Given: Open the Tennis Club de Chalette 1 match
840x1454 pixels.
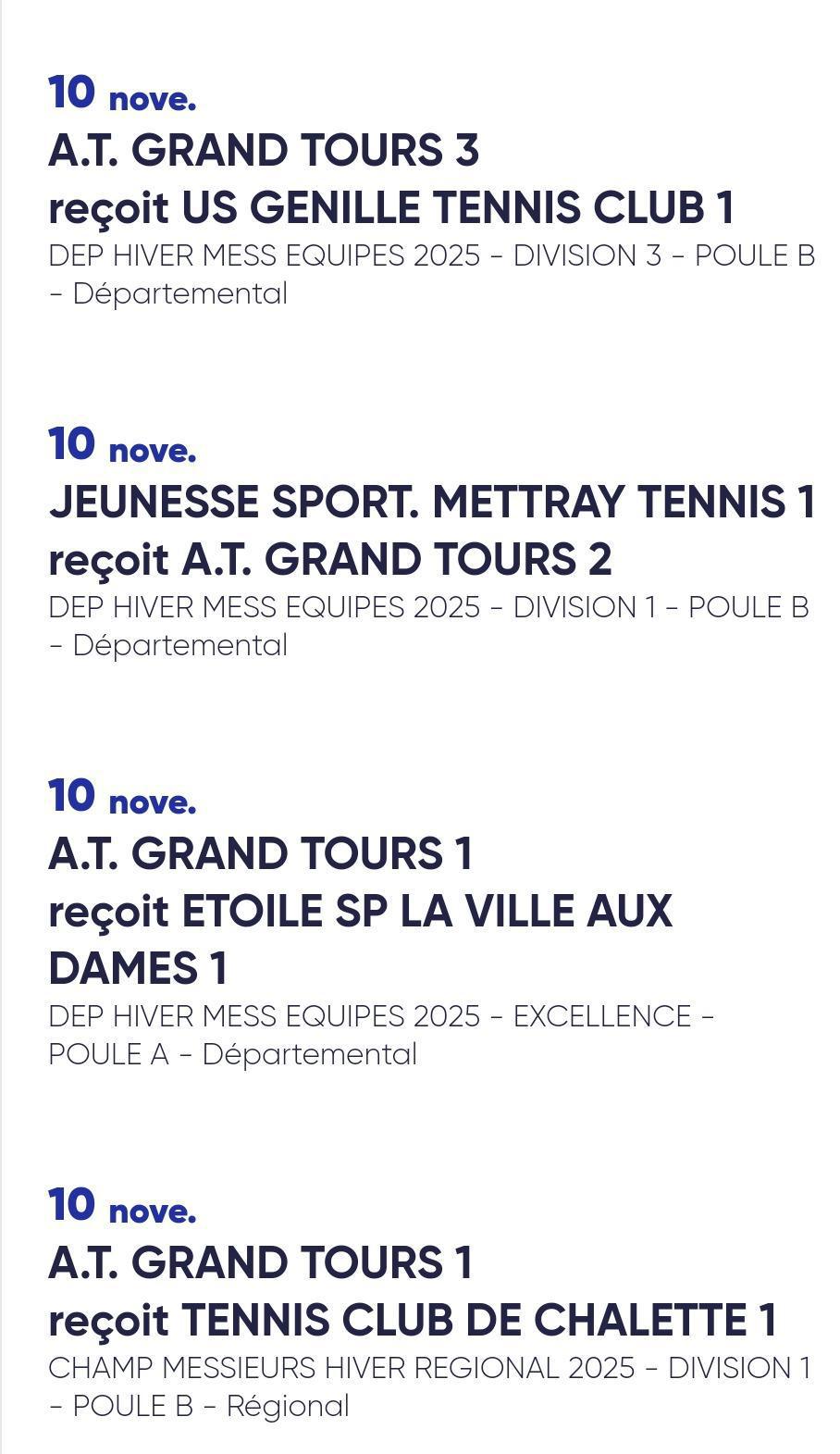Looking at the screenshot, I should (412, 1292).
